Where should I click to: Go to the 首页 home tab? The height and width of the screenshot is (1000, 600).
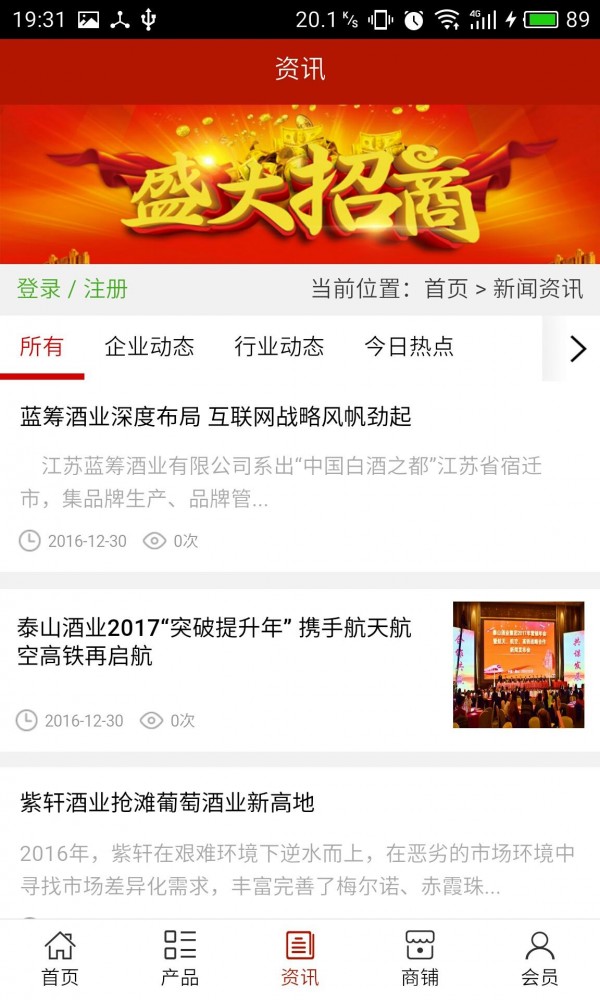click(60, 958)
